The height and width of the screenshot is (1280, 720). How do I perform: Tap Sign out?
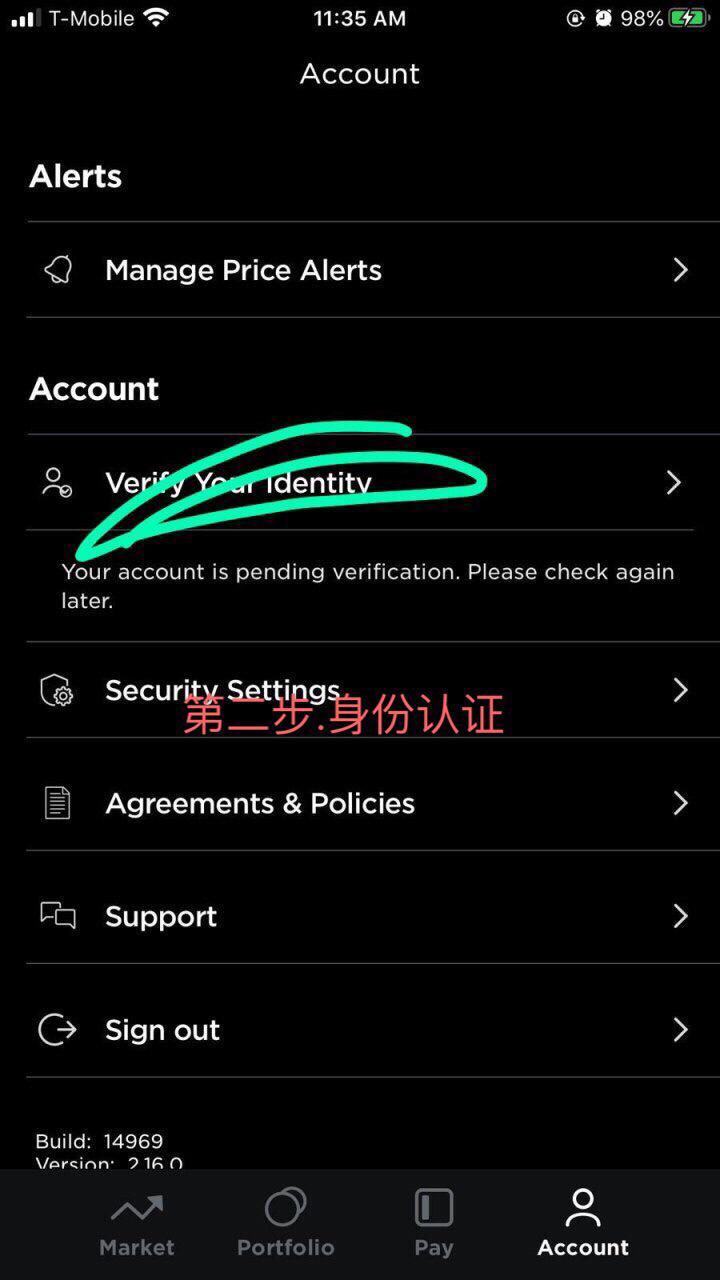coord(162,1029)
